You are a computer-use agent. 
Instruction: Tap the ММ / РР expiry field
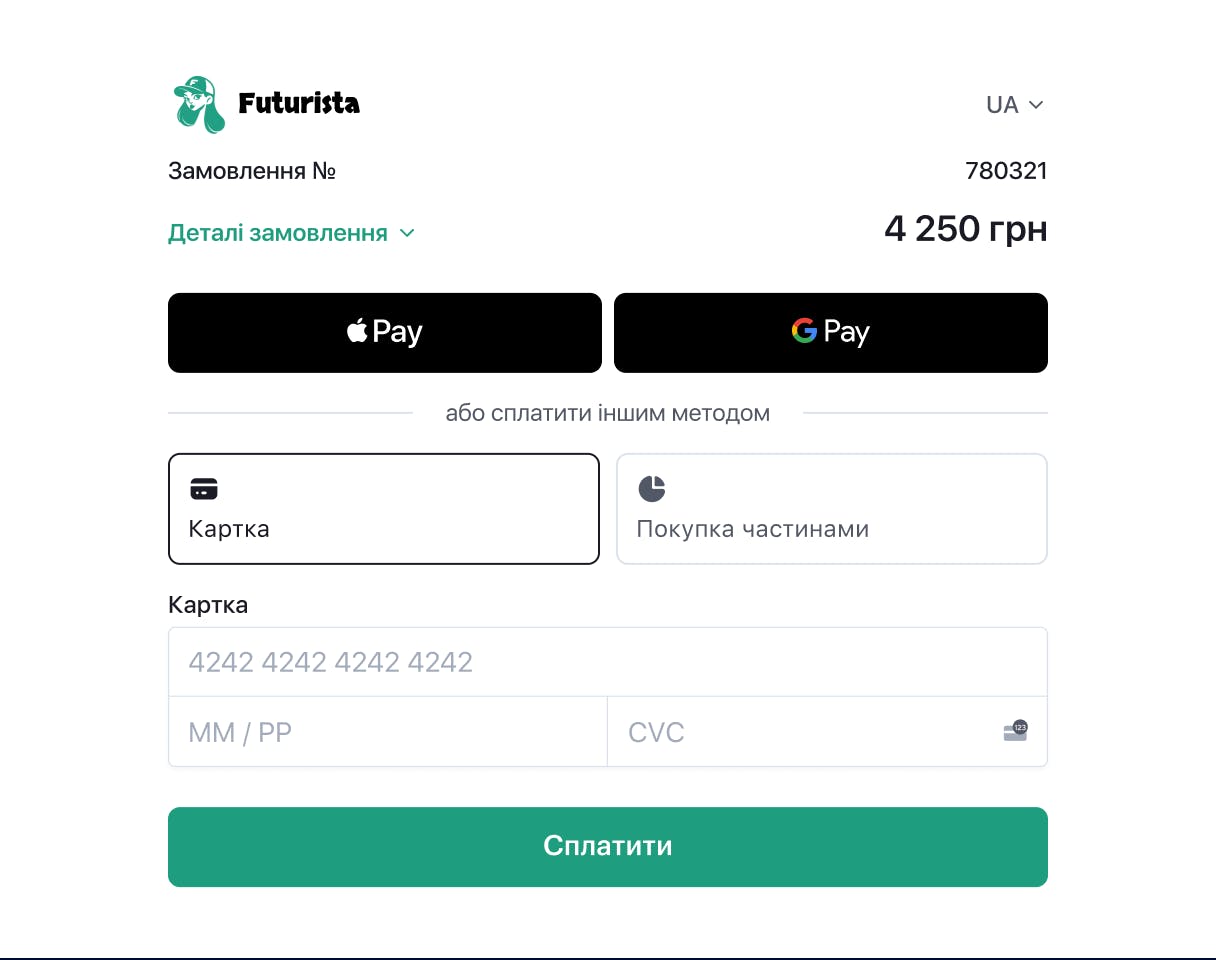pos(387,732)
